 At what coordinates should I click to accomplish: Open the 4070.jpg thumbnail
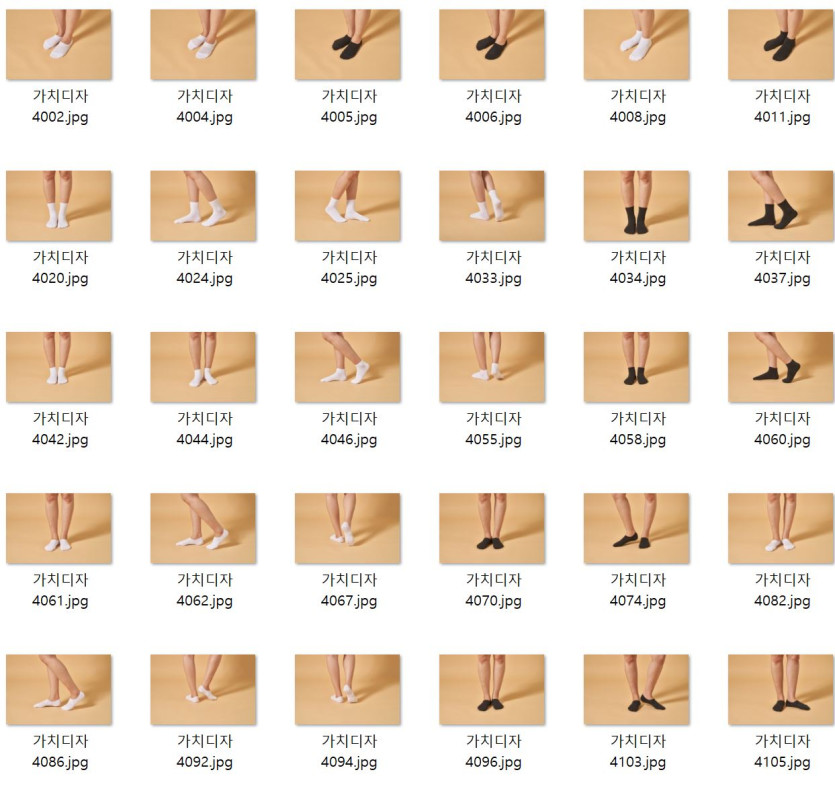(492, 528)
